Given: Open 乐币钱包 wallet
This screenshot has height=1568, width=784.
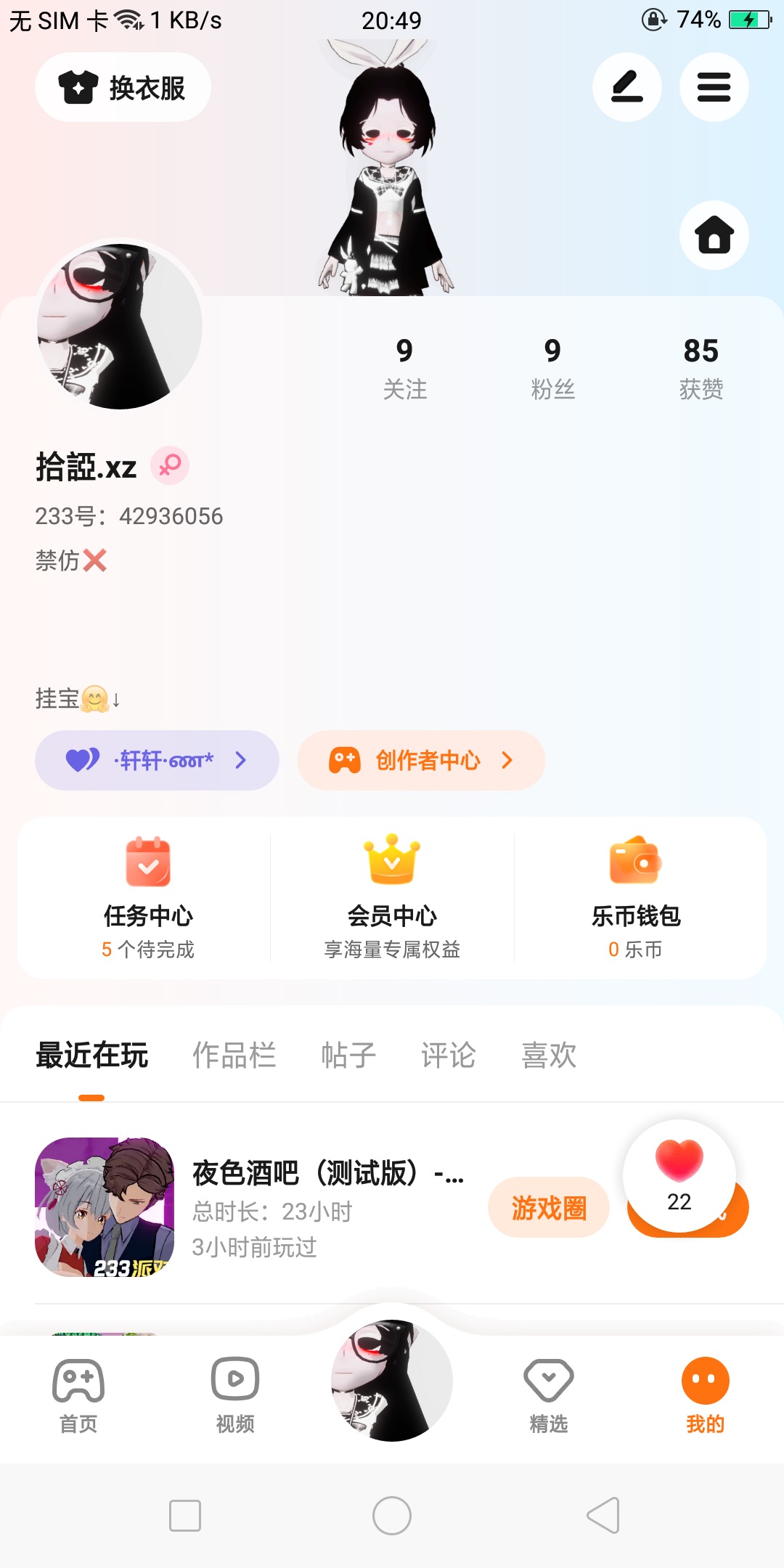Looking at the screenshot, I should pyautogui.click(x=636, y=898).
